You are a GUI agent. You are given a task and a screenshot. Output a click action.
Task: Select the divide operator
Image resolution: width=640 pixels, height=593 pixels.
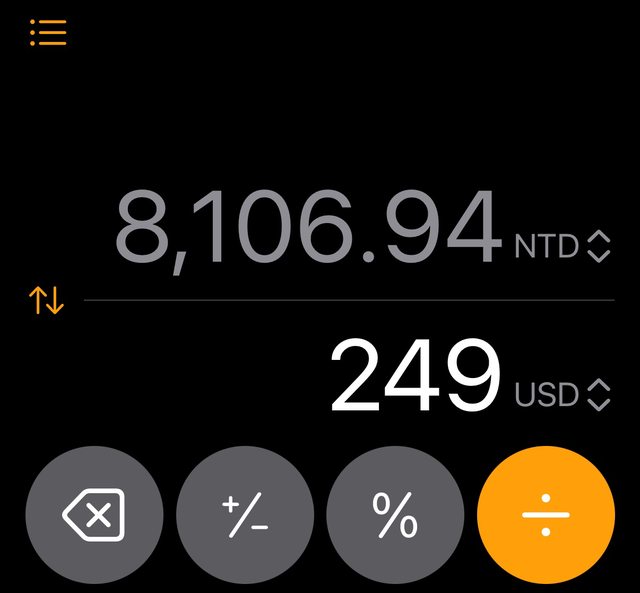click(546, 515)
